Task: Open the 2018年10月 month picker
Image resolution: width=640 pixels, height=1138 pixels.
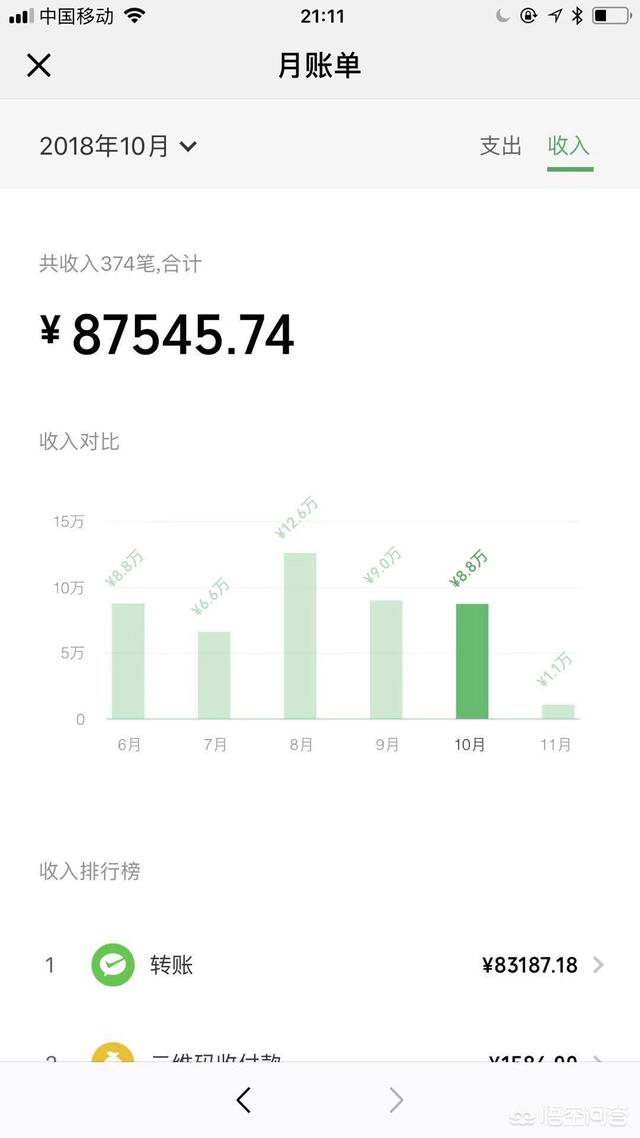Action: pos(118,146)
